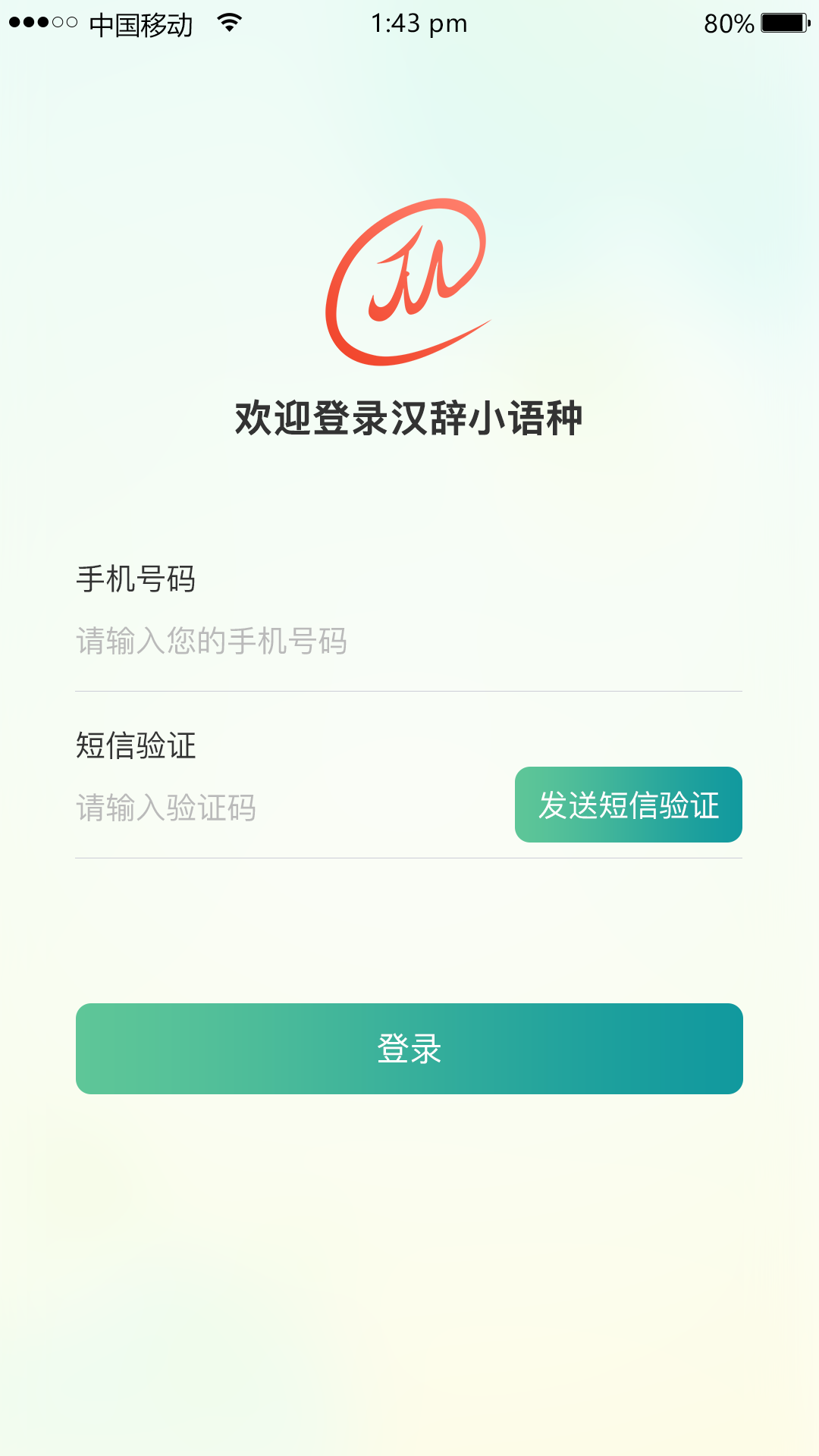Tap the 登录 login button

pyautogui.click(x=409, y=1049)
